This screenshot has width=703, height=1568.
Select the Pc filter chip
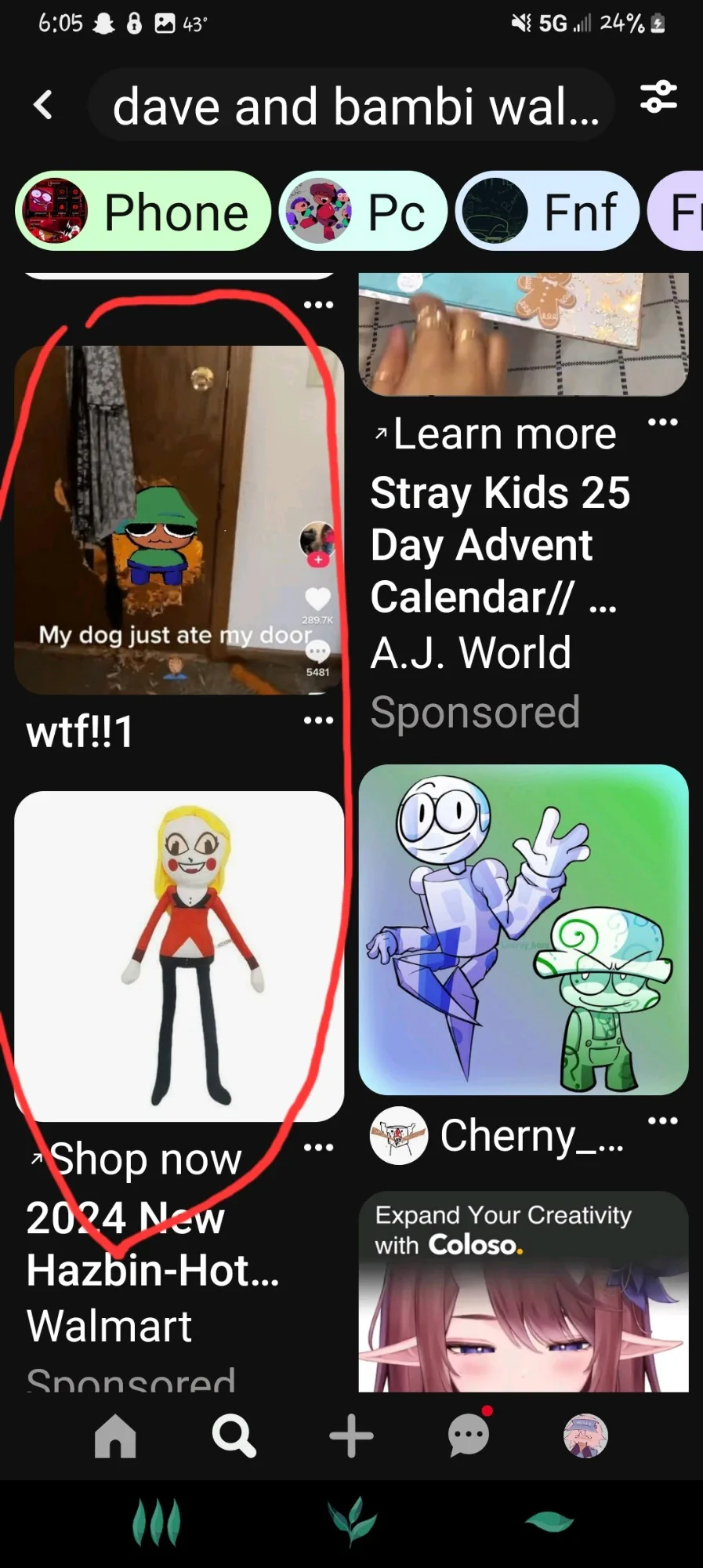363,212
